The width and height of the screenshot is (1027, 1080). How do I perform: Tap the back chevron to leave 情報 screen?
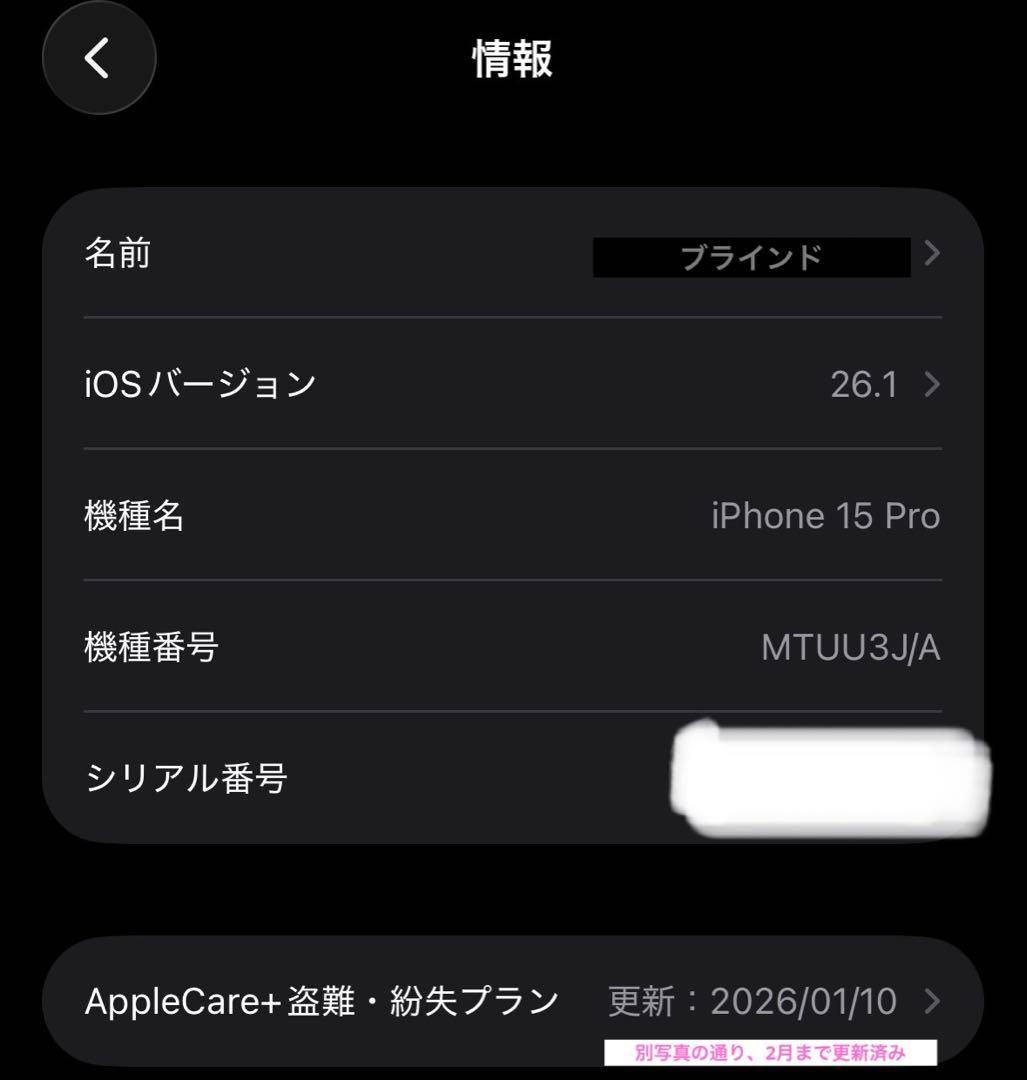tap(98, 57)
